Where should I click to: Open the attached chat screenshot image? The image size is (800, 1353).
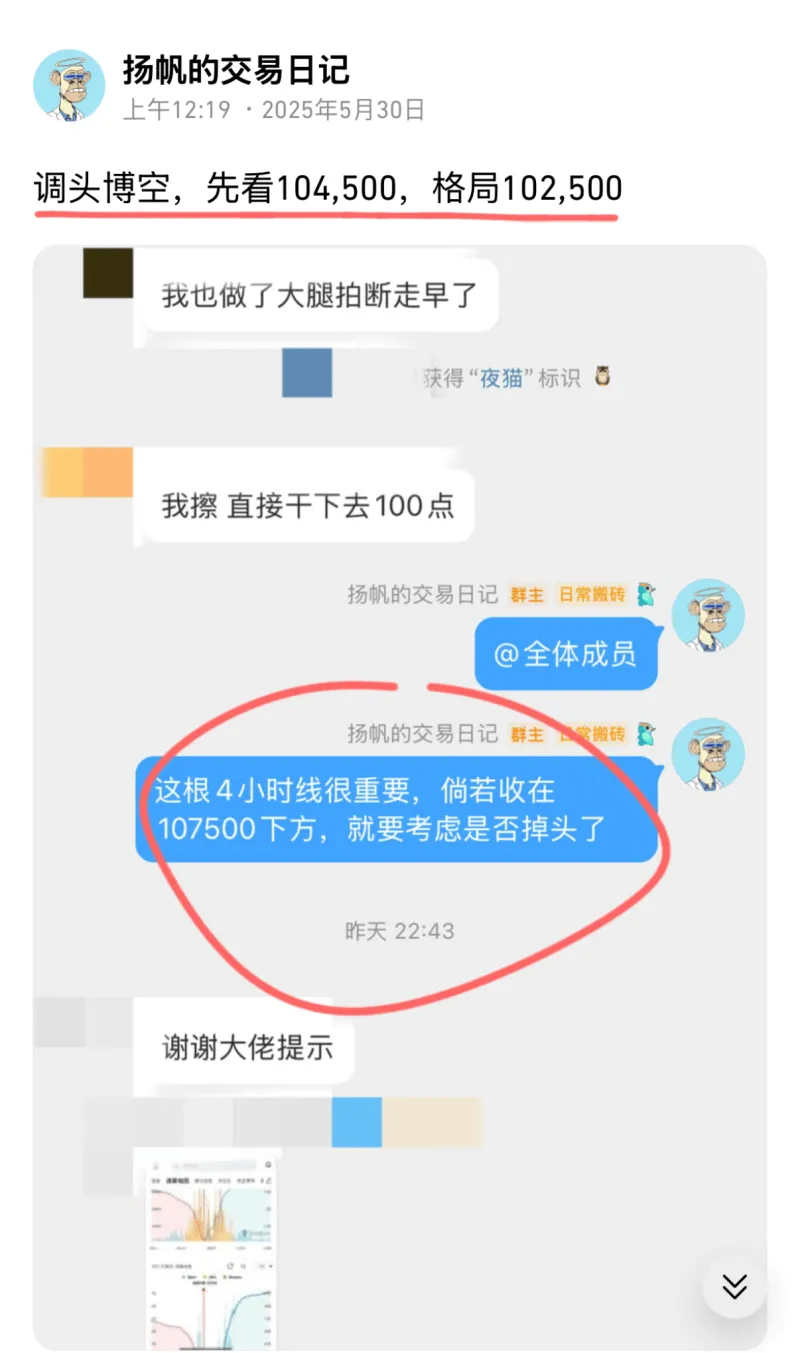[400, 800]
